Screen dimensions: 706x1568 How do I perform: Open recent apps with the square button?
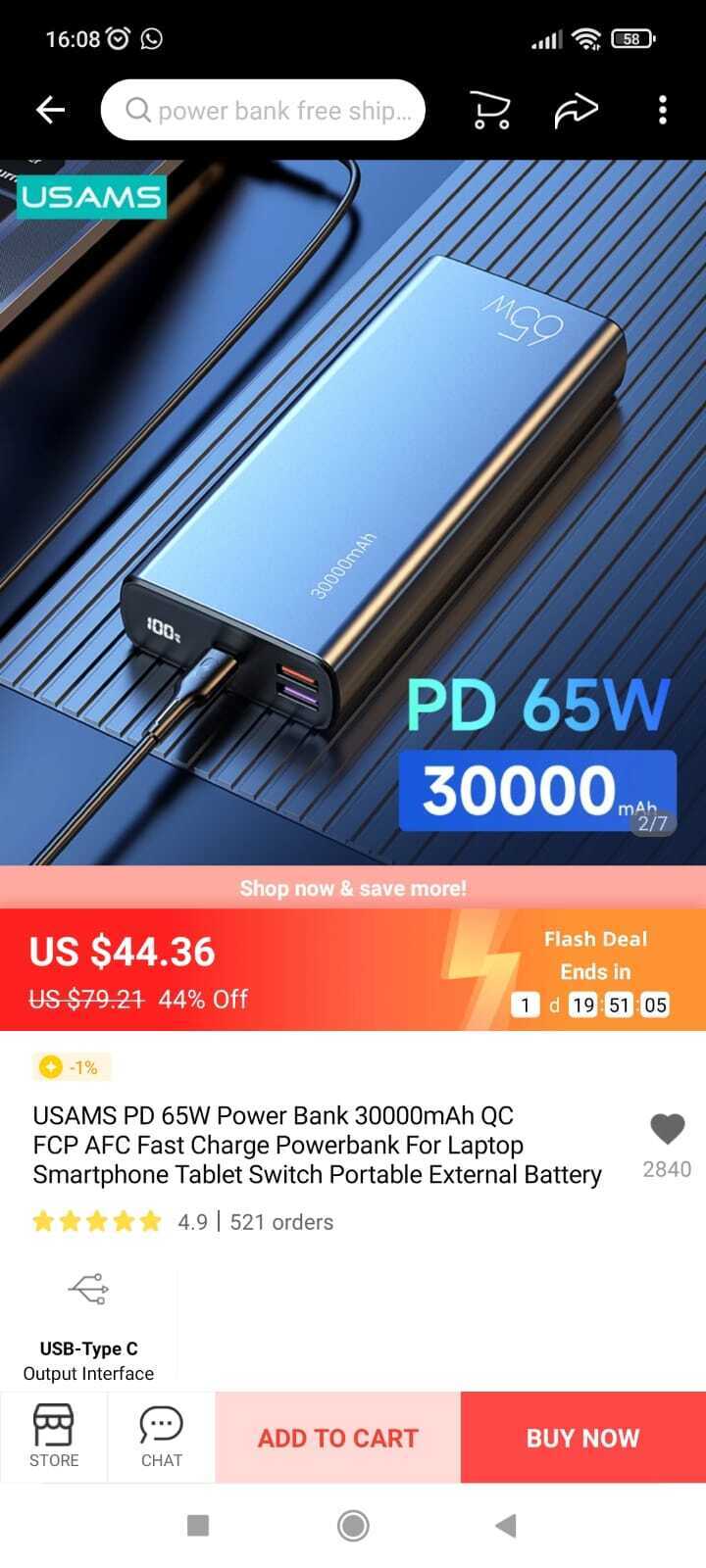(198, 1525)
